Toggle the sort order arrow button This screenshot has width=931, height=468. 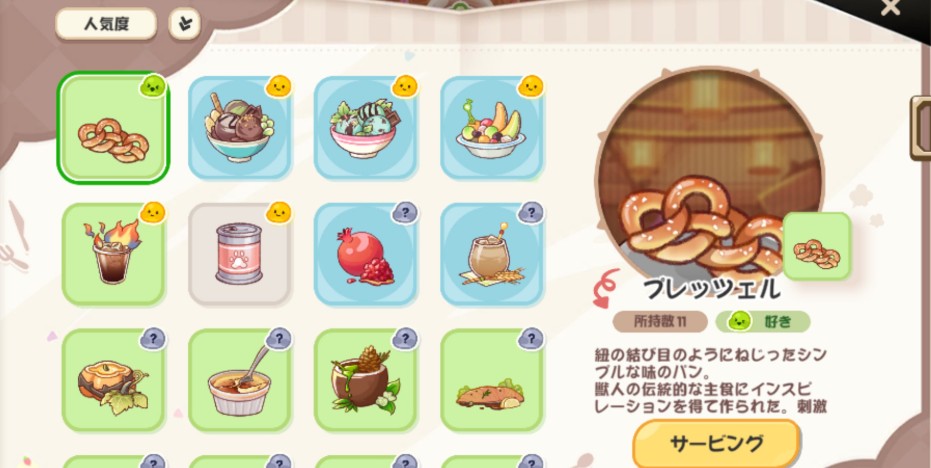point(183,23)
